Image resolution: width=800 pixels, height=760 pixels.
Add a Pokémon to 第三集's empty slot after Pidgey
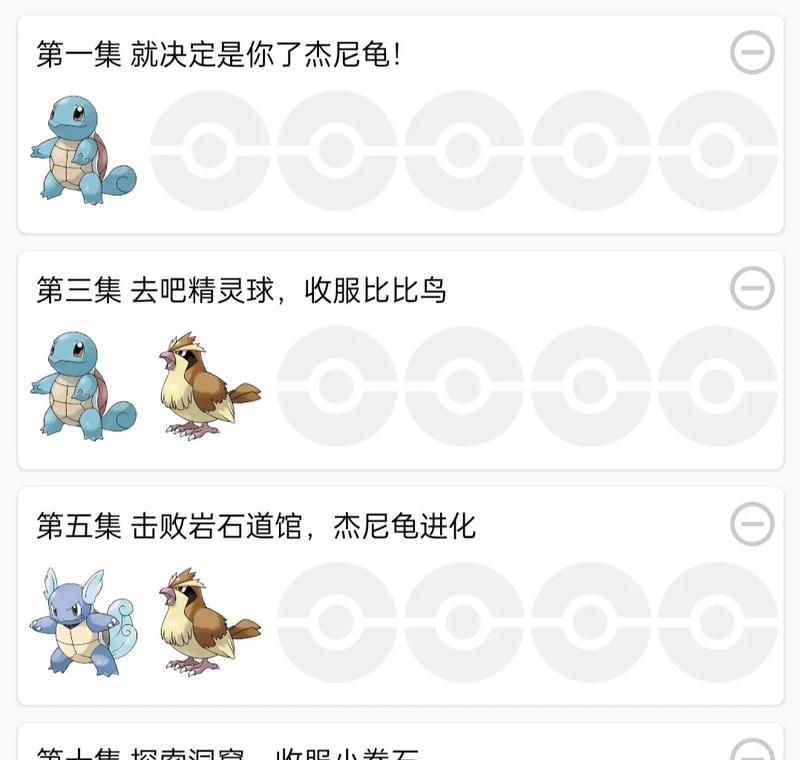pyautogui.click(x=336, y=386)
